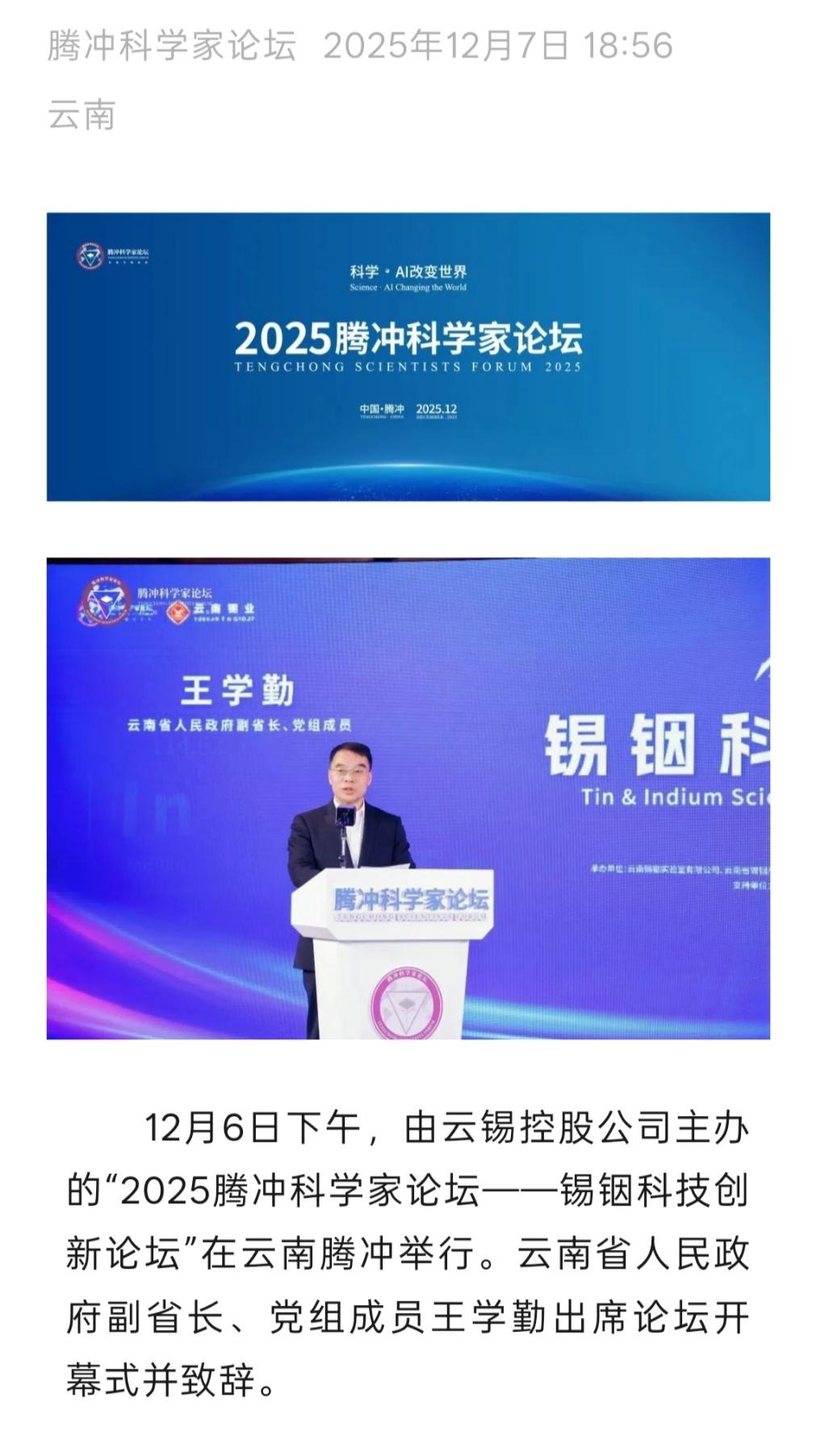The width and height of the screenshot is (829, 1456).
Task: Open the photo of 王学勤 speaking
Action: (408, 797)
